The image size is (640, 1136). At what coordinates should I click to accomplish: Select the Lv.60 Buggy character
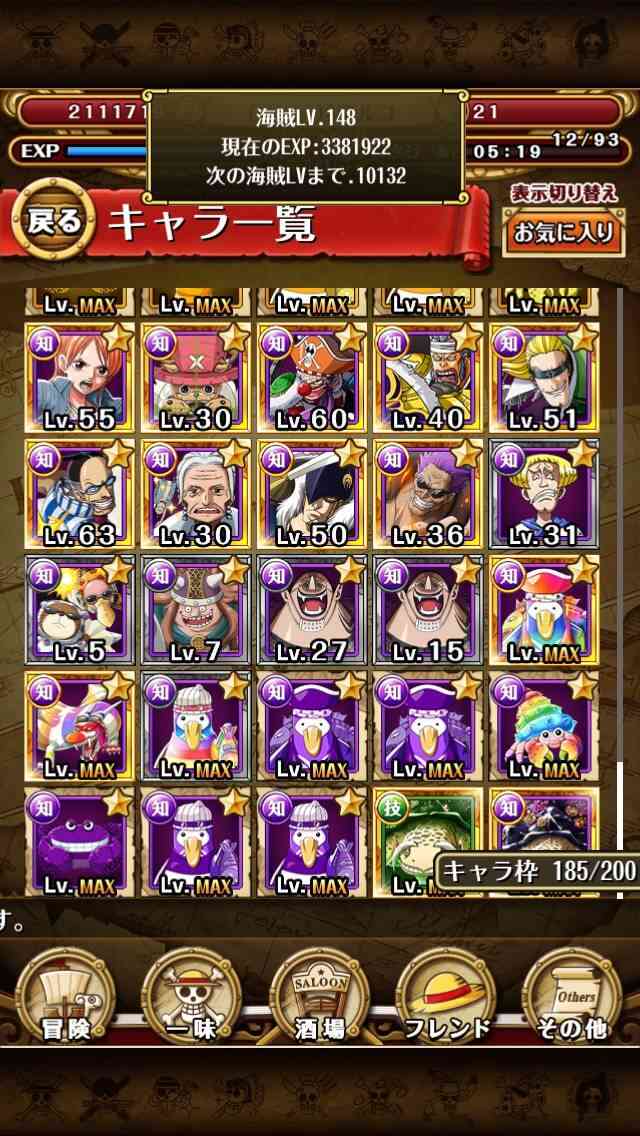click(312, 377)
